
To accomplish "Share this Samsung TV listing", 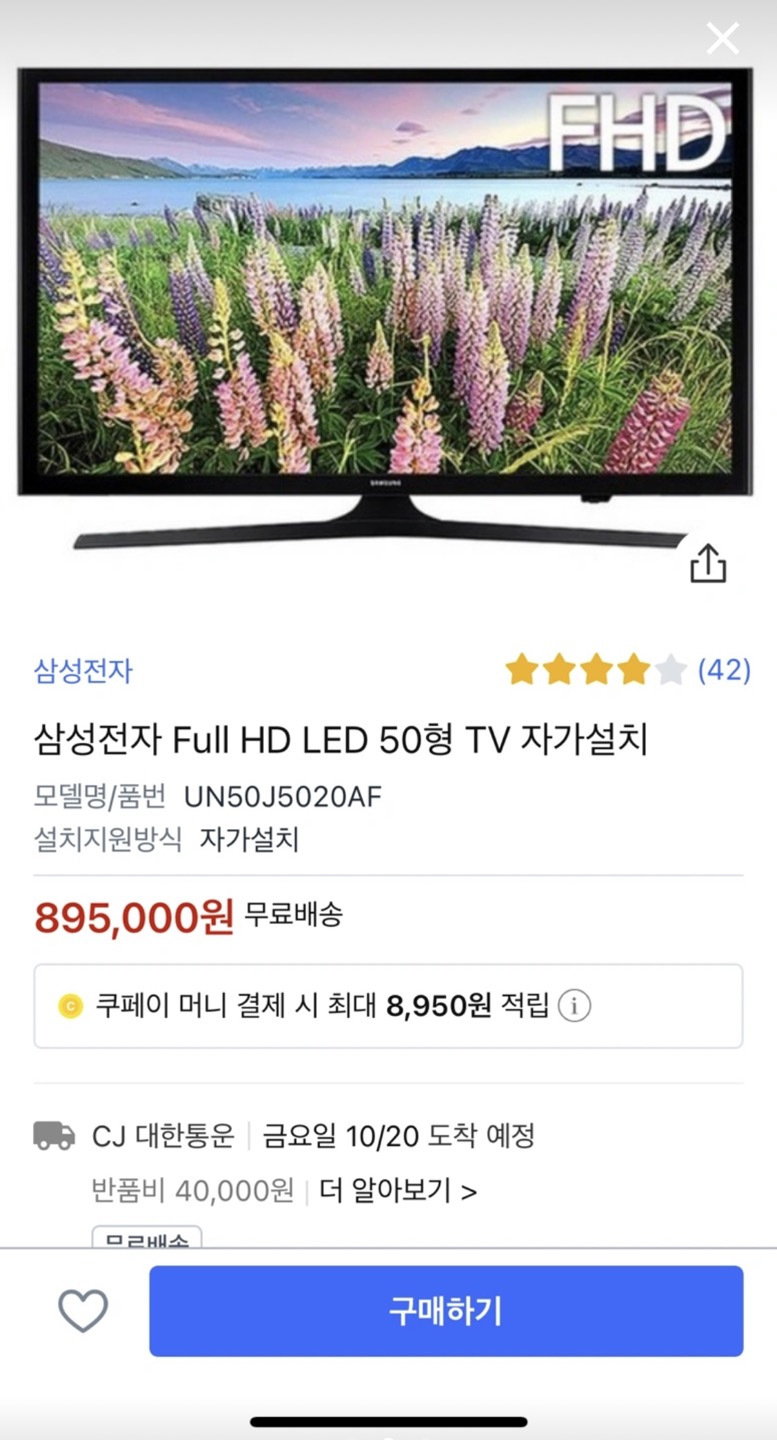I will [x=708, y=563].
